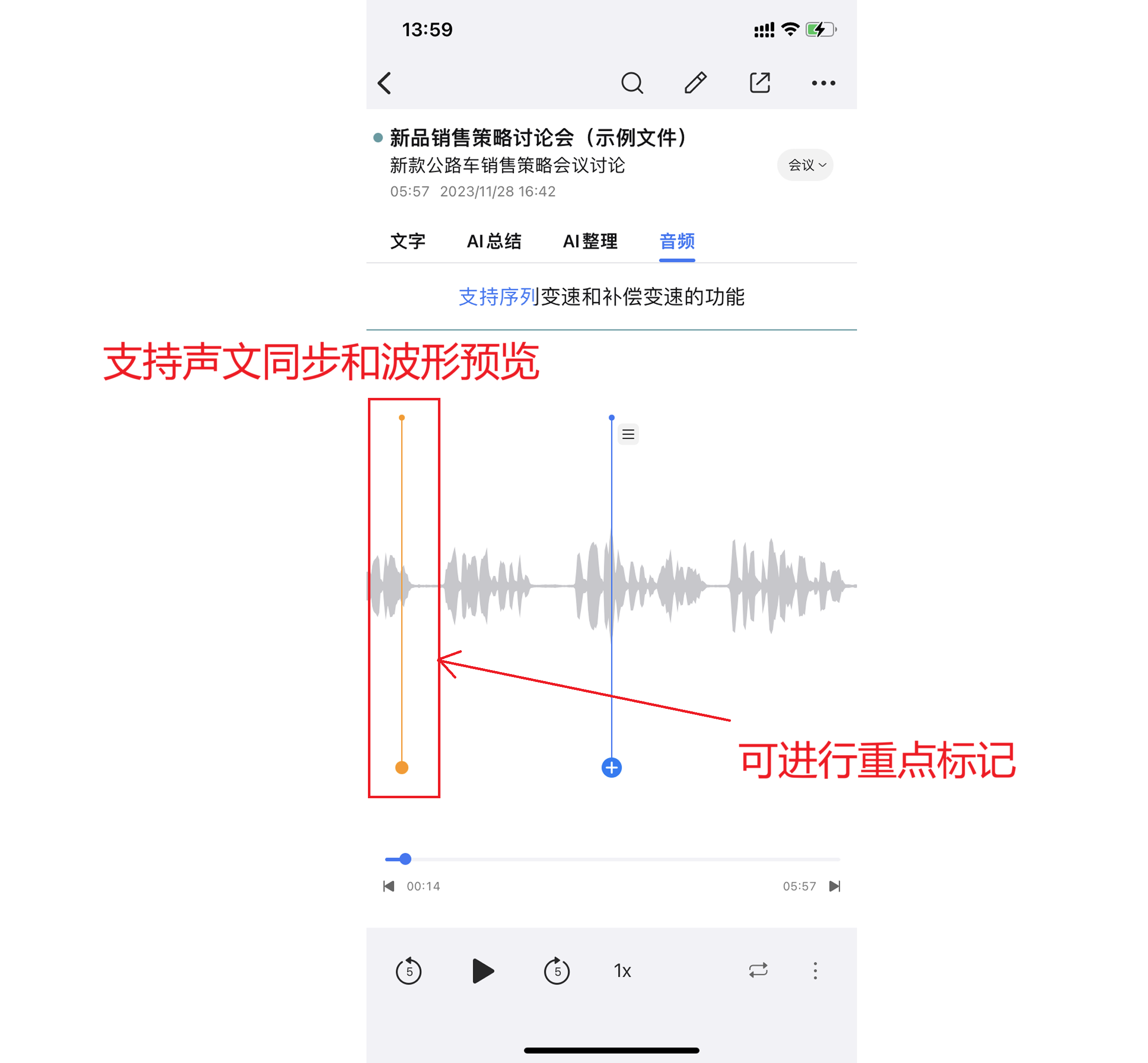1148x1063 pixels.
Task: Jump to the previous marker or start
Action: coord(389,886)
